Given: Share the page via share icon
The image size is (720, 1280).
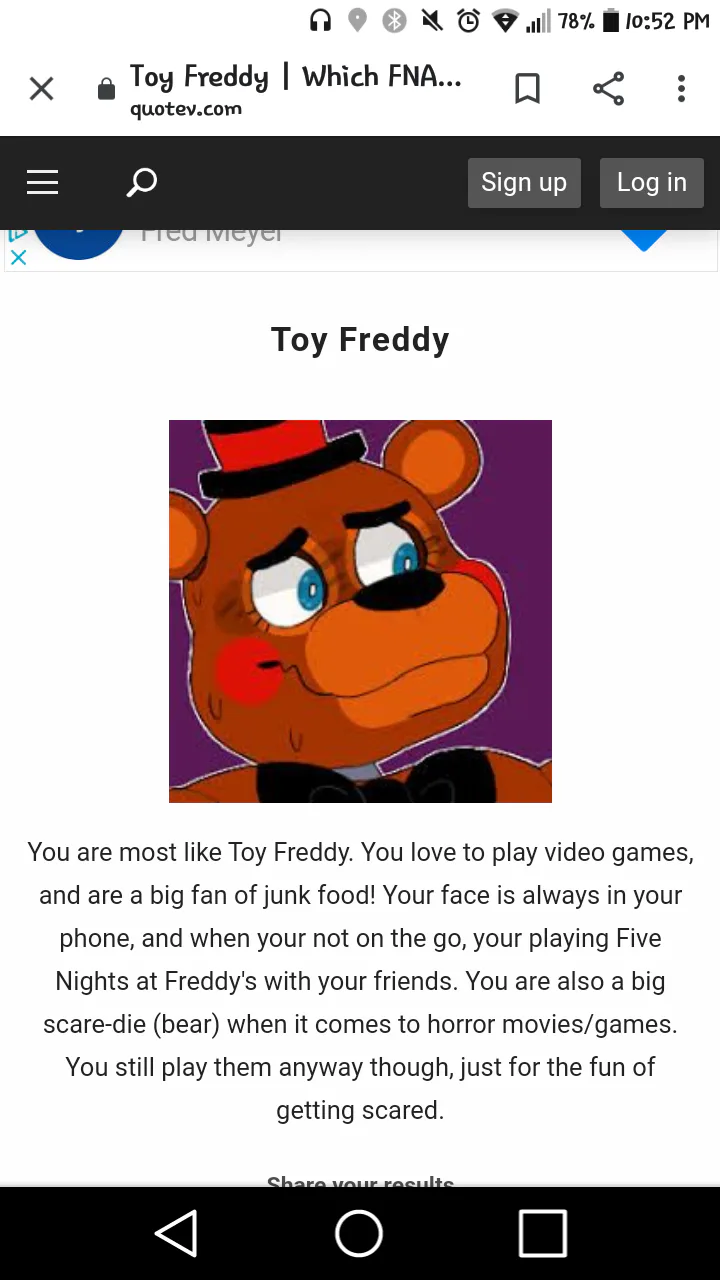Looking at the screenshot, I should tap(608, 89).
